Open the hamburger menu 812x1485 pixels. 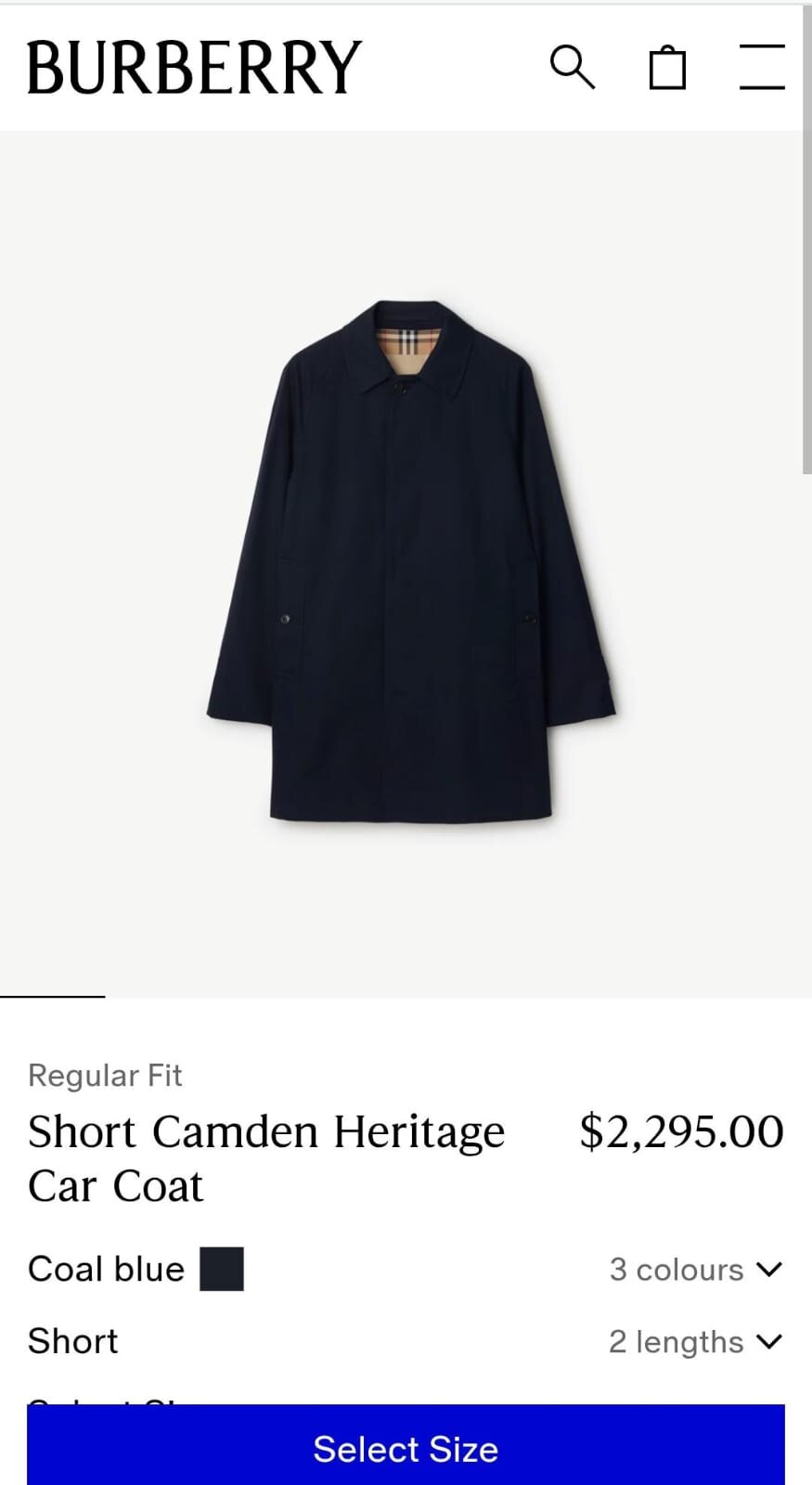click(762, 67)
